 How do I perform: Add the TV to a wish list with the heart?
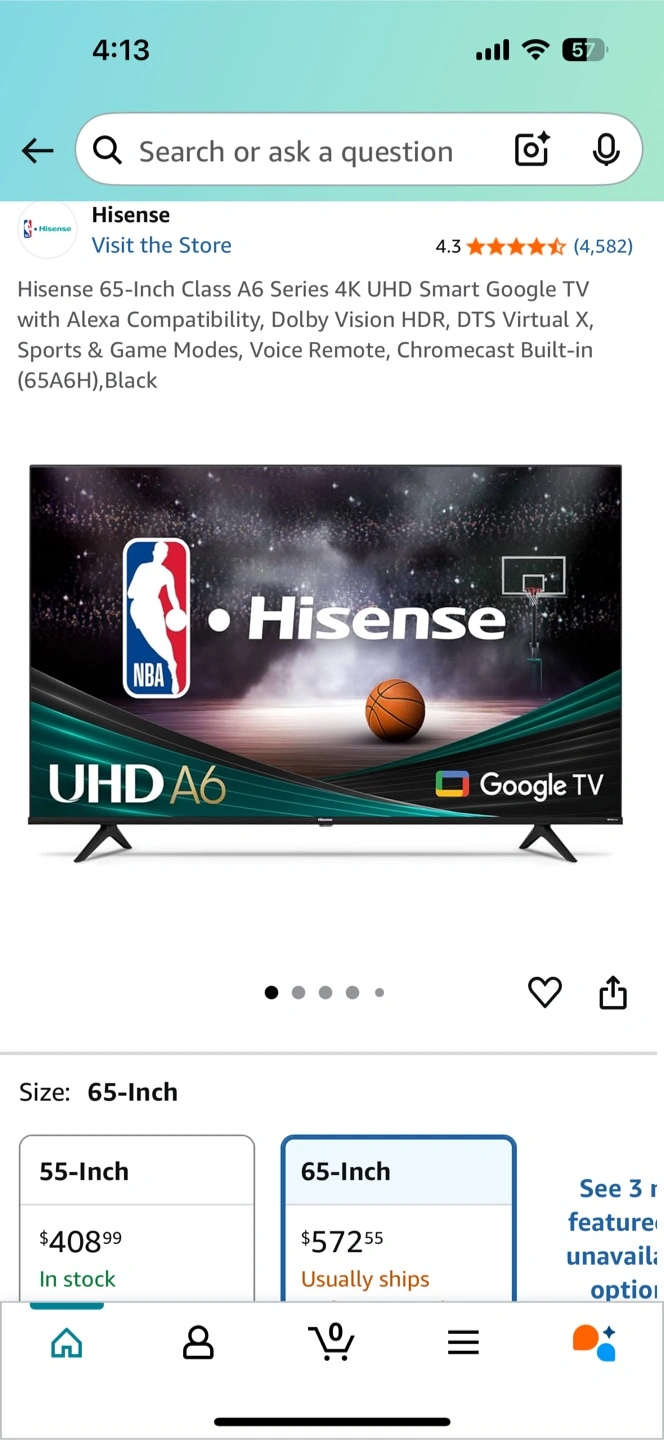pos(545,992)
